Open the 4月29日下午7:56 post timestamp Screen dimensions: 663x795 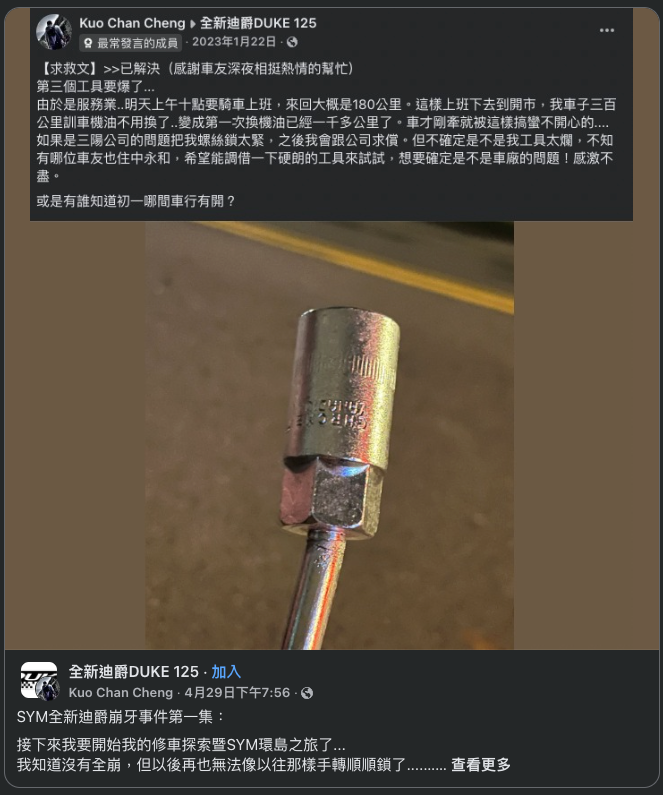pos(237,693)
